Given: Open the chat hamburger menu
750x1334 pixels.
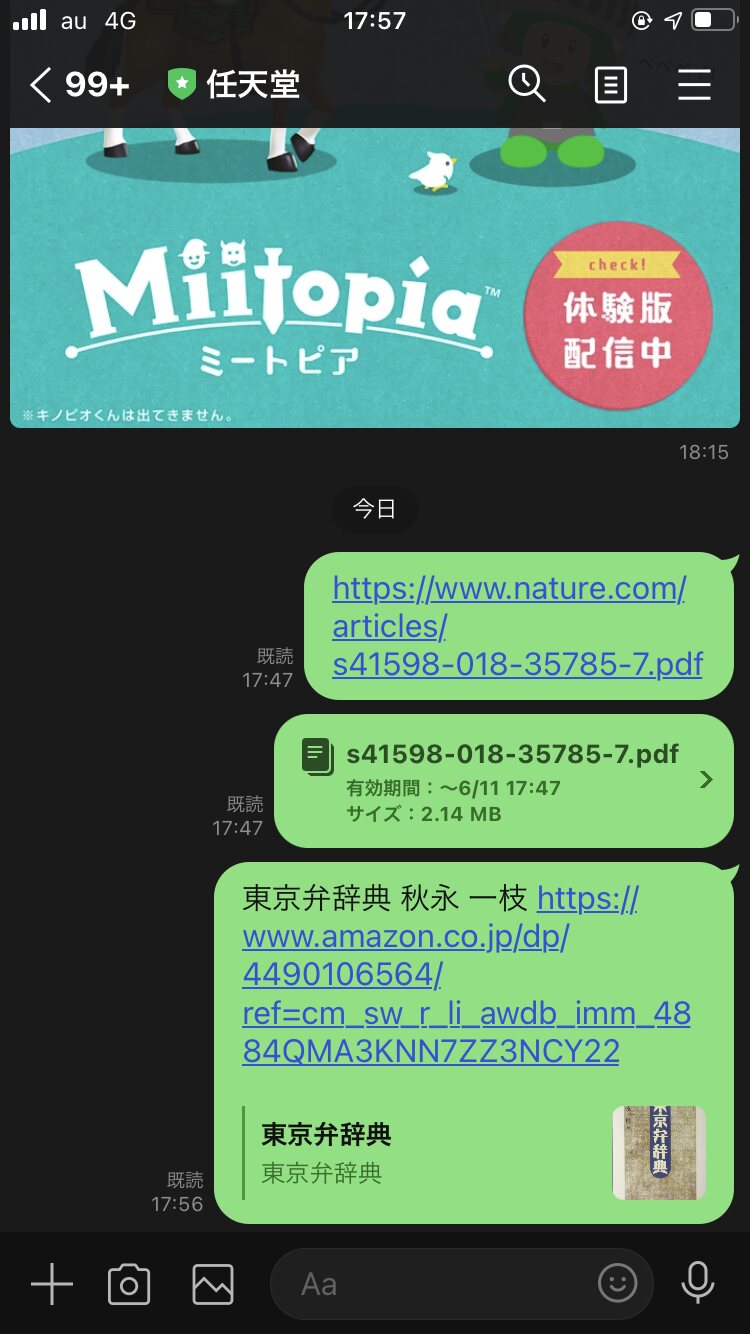Looking at the screenshot, I should point(694,85).
